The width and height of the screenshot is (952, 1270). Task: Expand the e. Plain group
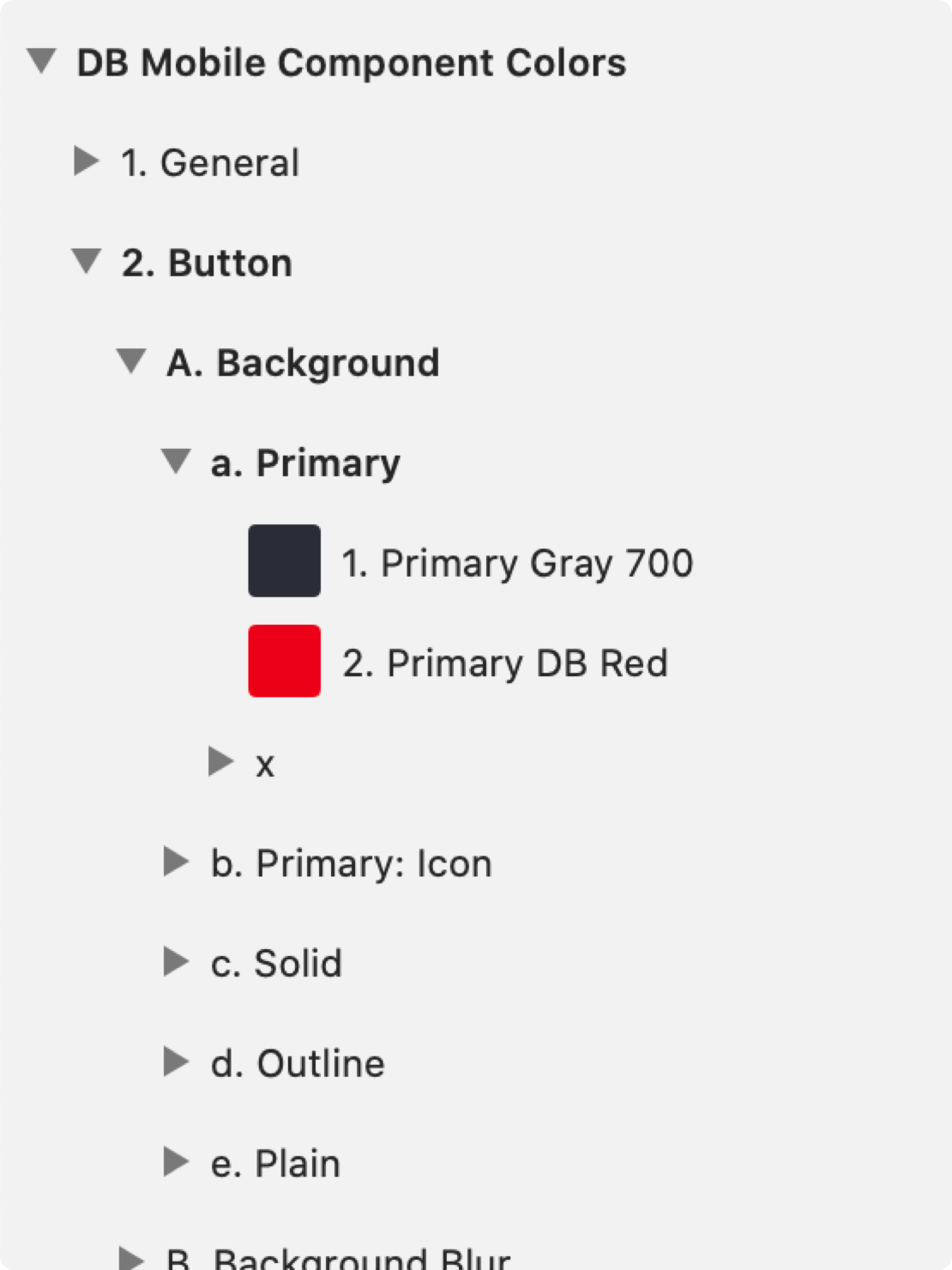click(176, 1162)
